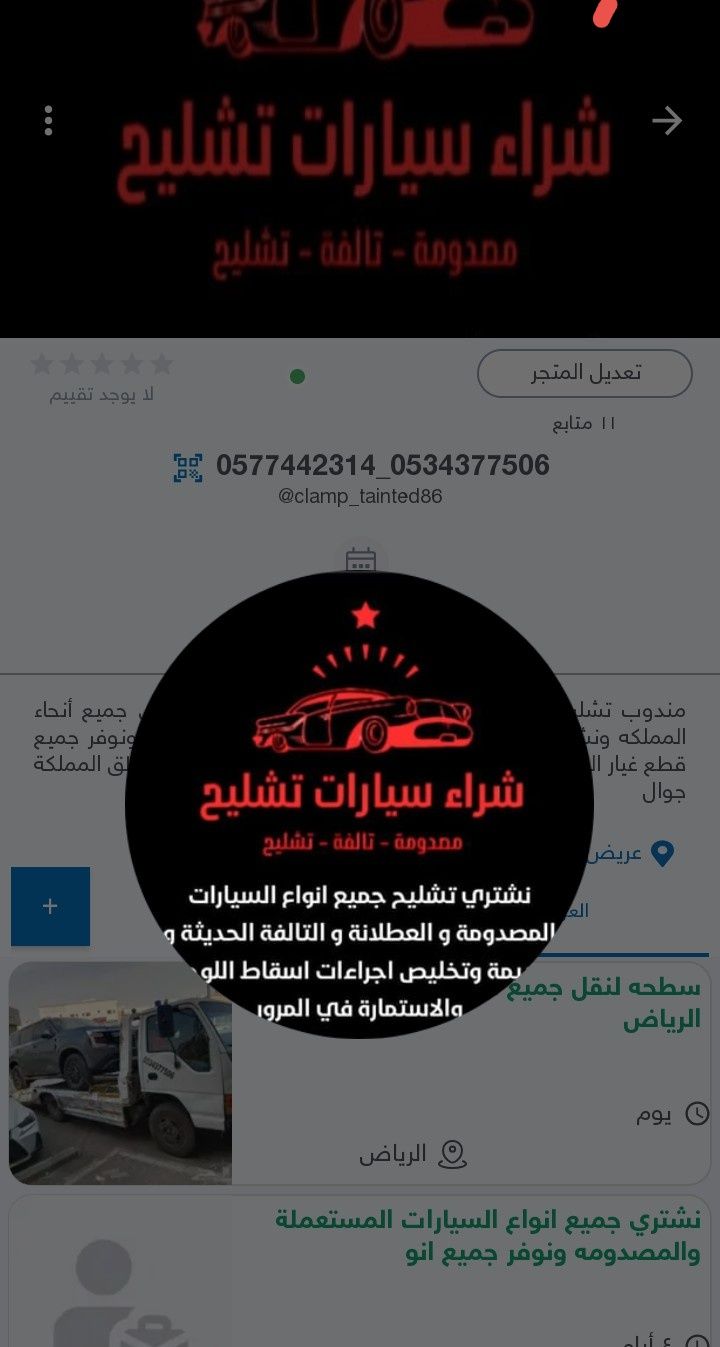
Task: Tap the clock icon beside يوم
Action: [698, 1113]
